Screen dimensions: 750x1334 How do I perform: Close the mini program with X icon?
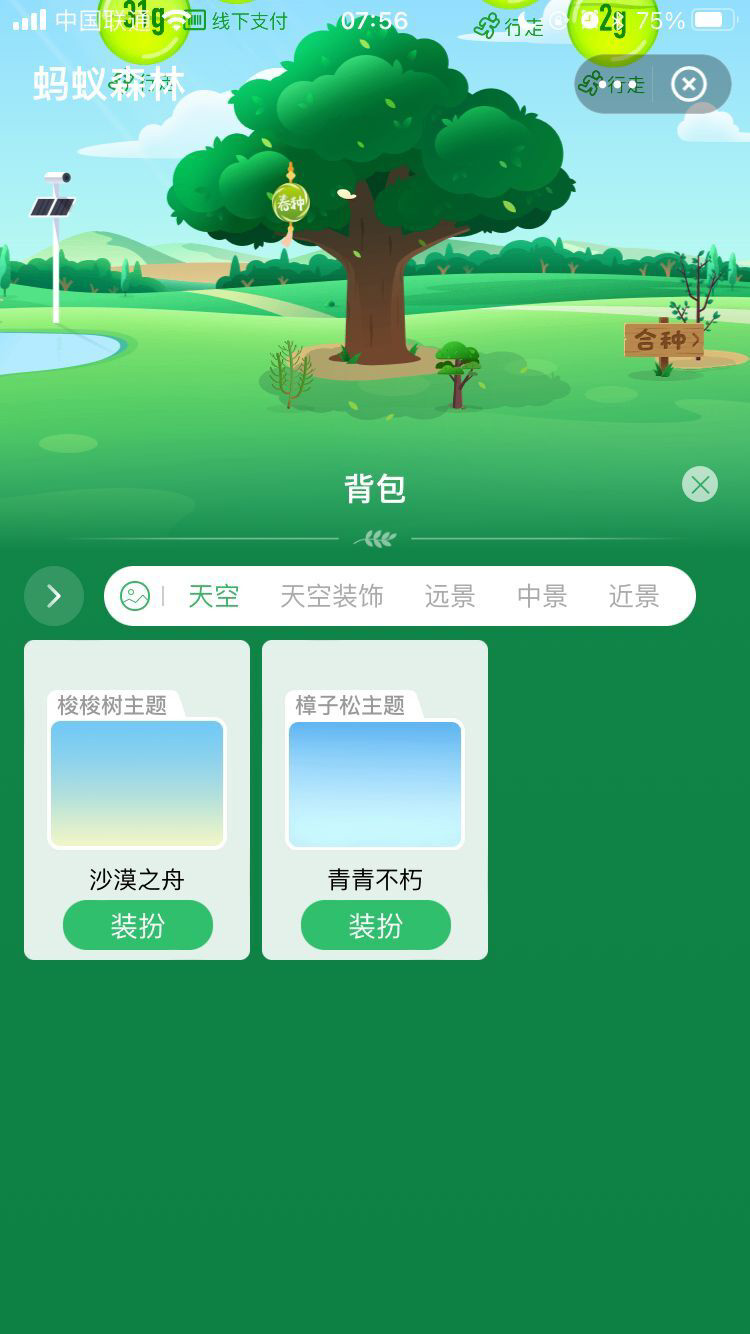coord(689,84)
